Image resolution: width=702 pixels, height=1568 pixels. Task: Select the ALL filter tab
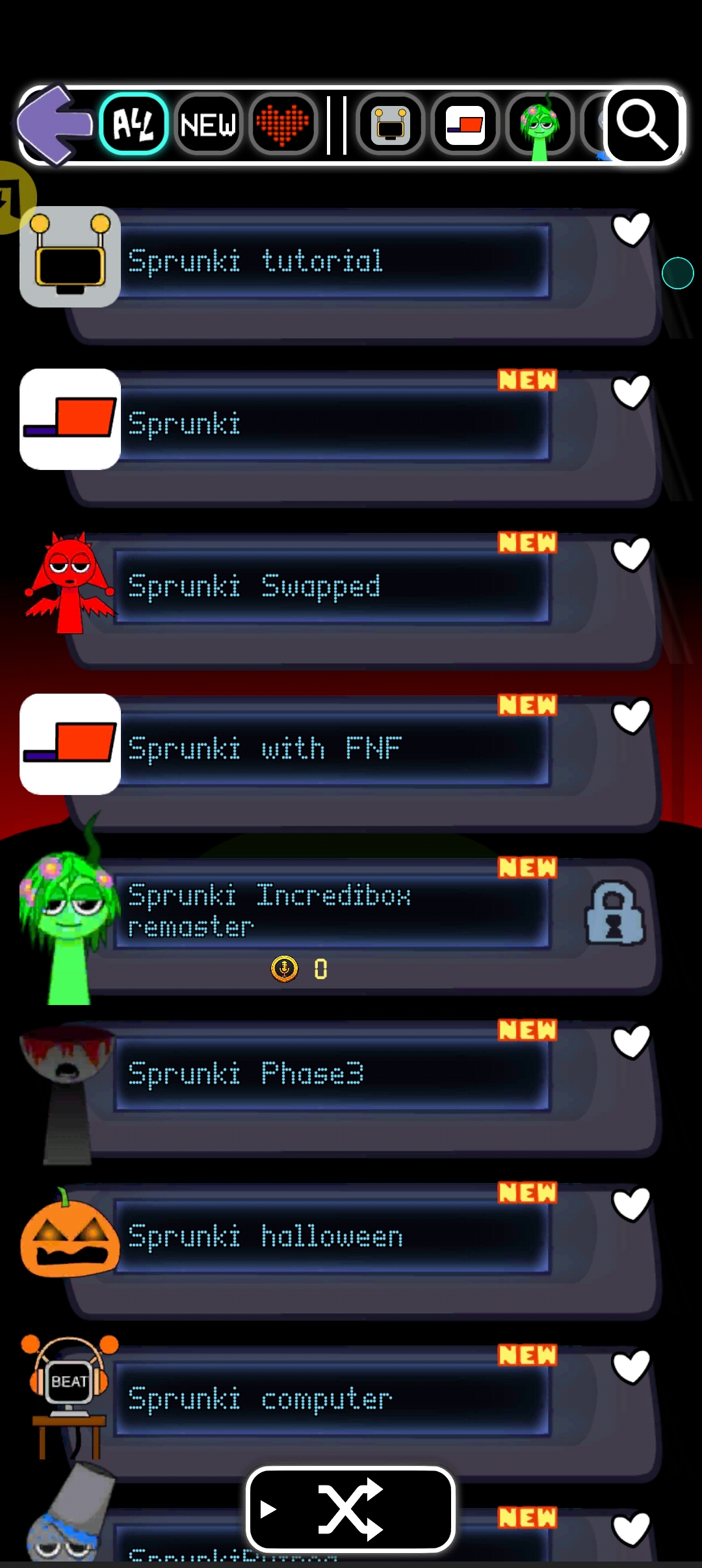pyautogui.click(x=134, y=124)
